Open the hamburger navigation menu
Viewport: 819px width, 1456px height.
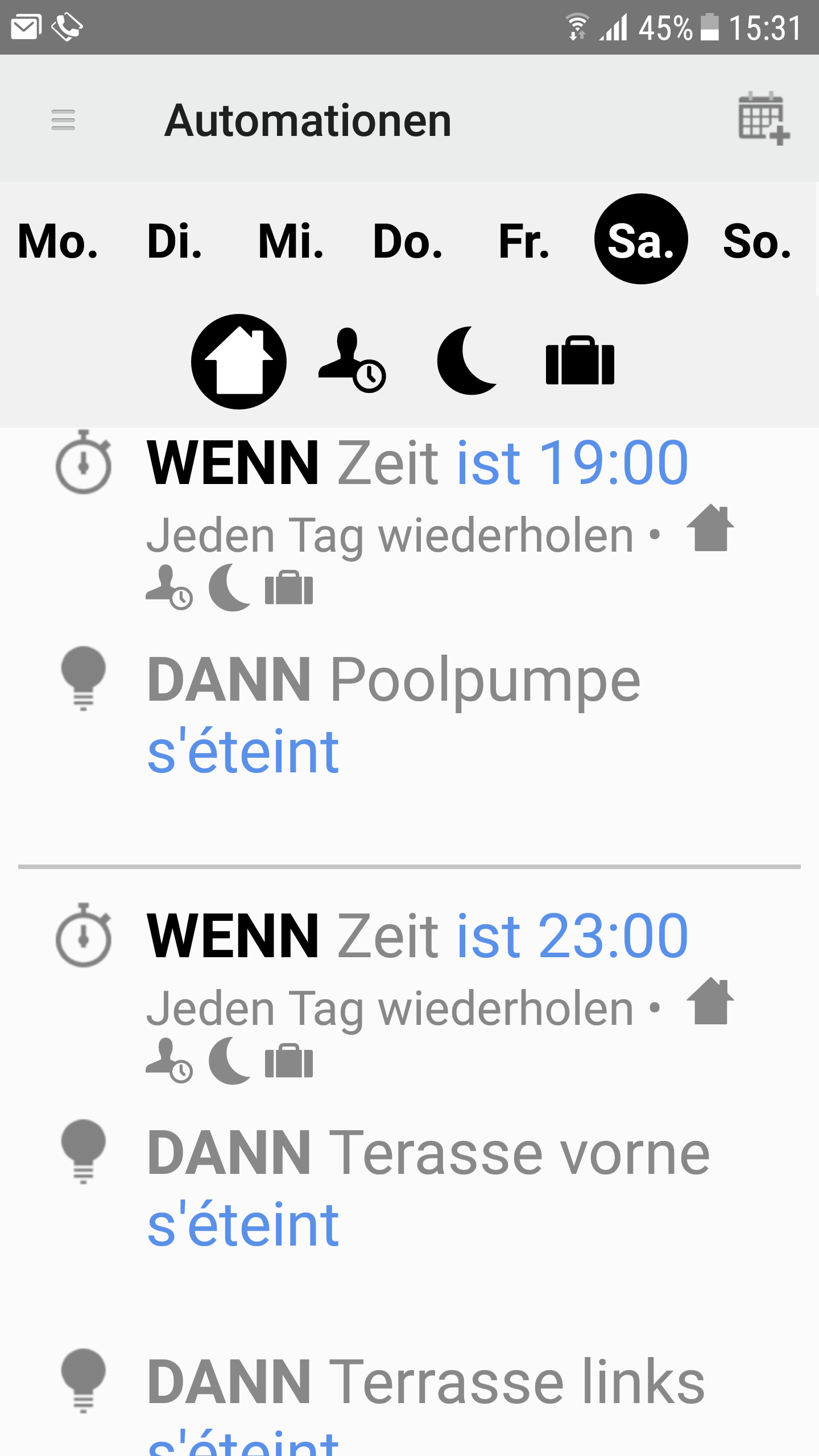(x=63, y=120)
